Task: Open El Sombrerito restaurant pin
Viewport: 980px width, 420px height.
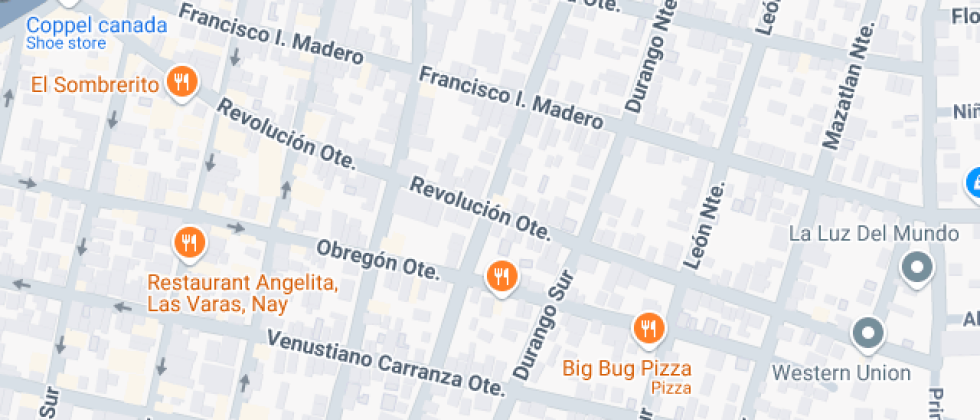Action: (181, 83)
